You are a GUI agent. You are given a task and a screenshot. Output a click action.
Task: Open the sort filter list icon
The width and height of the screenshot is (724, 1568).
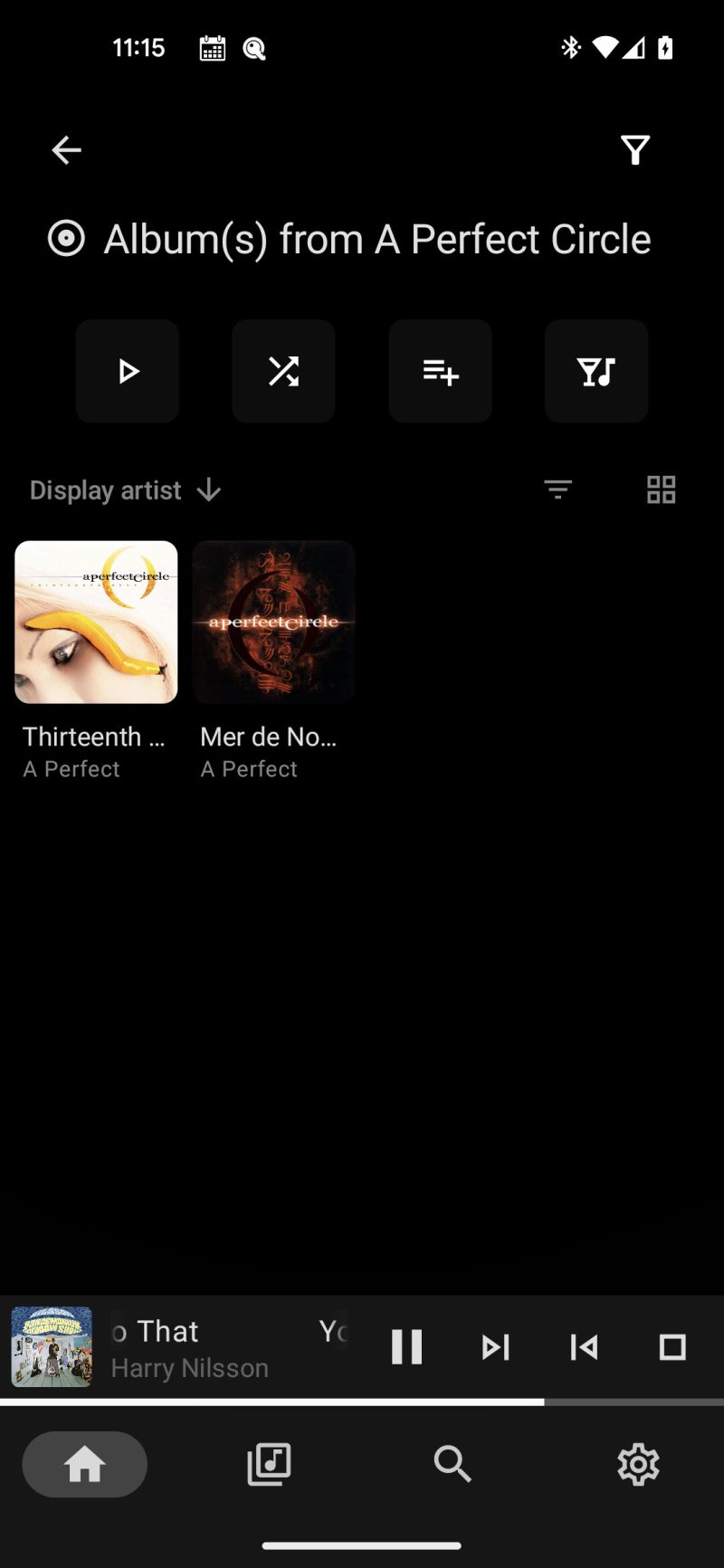coord(557,489)
